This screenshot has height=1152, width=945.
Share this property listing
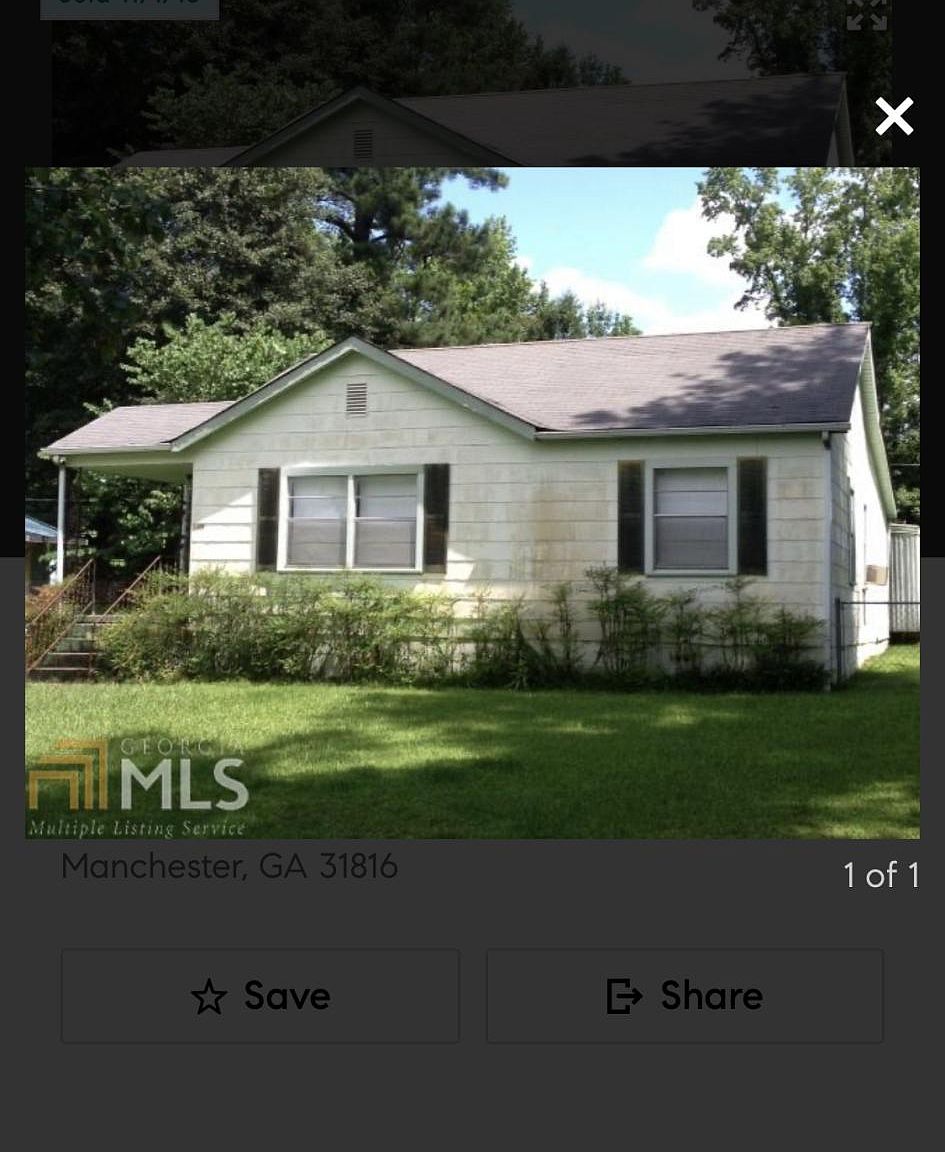(685, 996)
